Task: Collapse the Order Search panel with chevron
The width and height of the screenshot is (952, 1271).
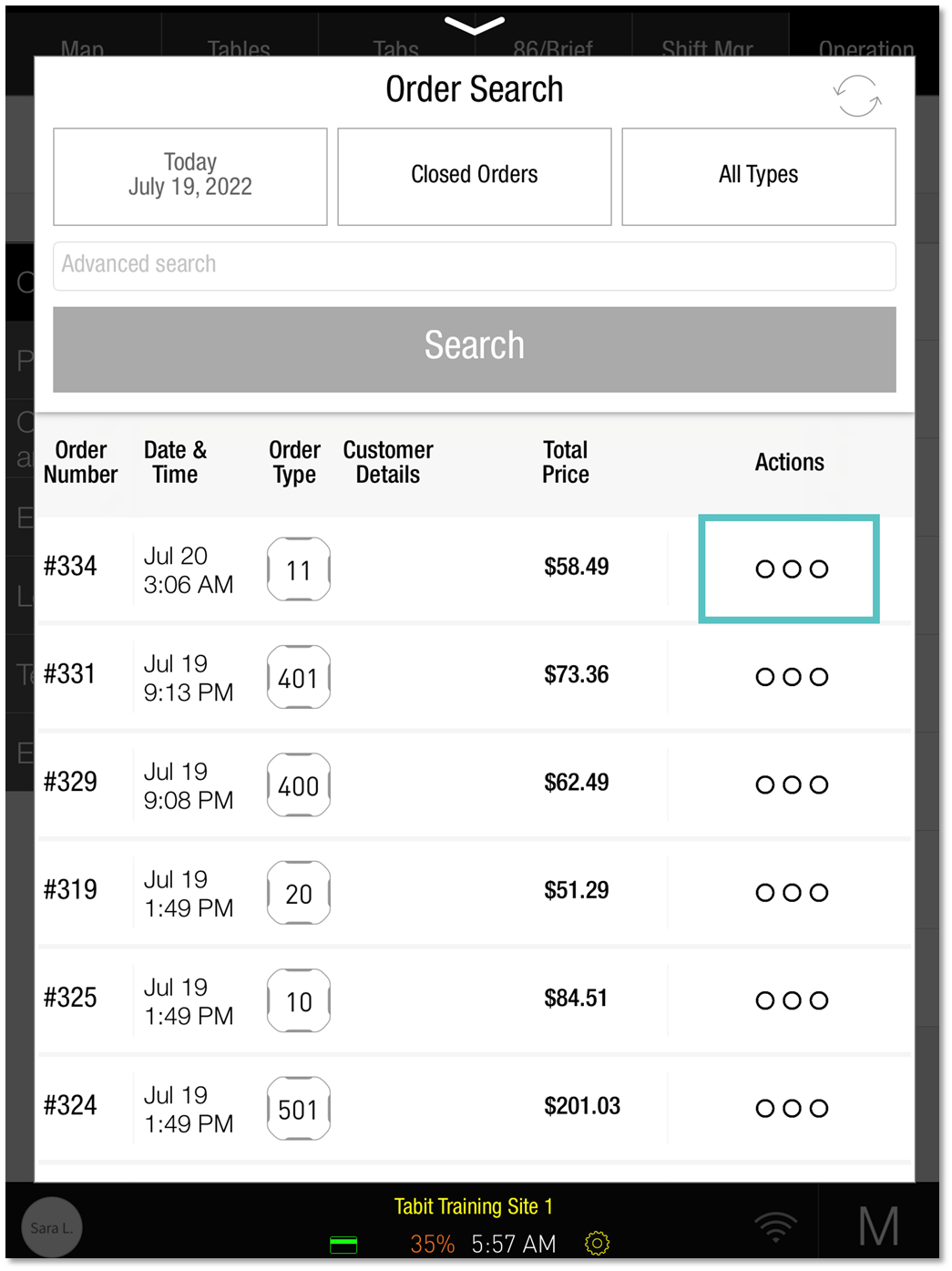Action: click(x=475, y=26)
